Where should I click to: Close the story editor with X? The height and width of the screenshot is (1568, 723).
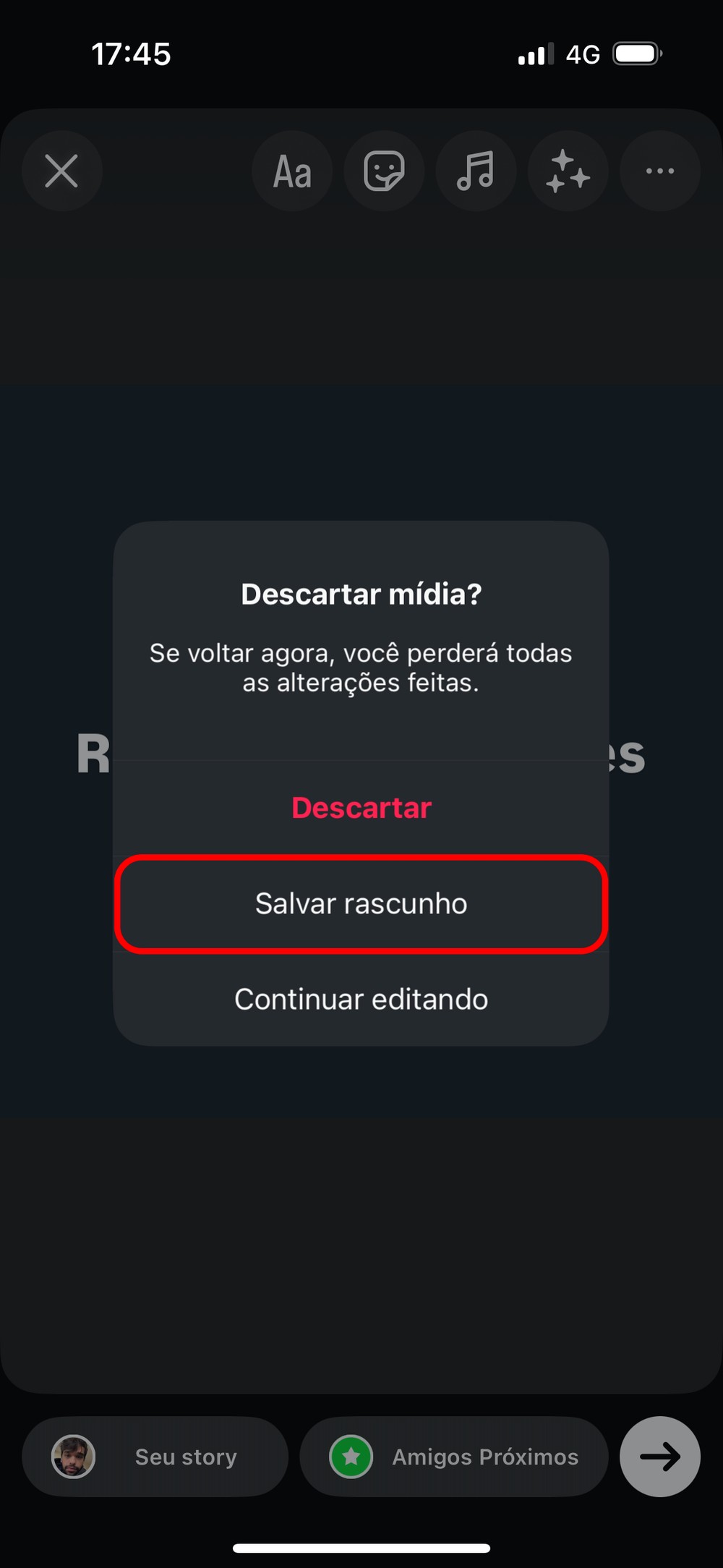point(61,171)
